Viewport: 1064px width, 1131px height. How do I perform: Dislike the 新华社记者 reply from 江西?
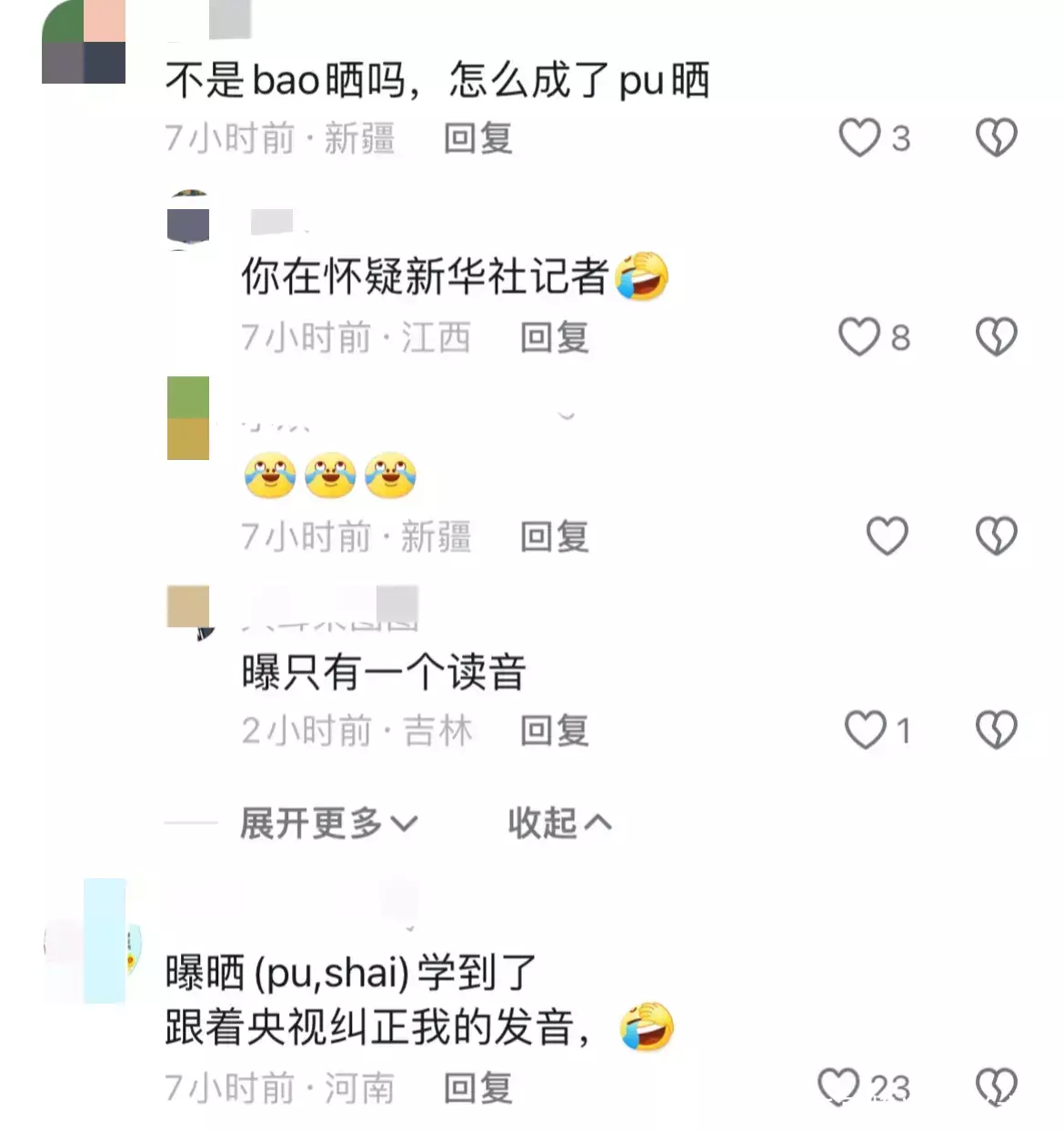pos(996,337)
